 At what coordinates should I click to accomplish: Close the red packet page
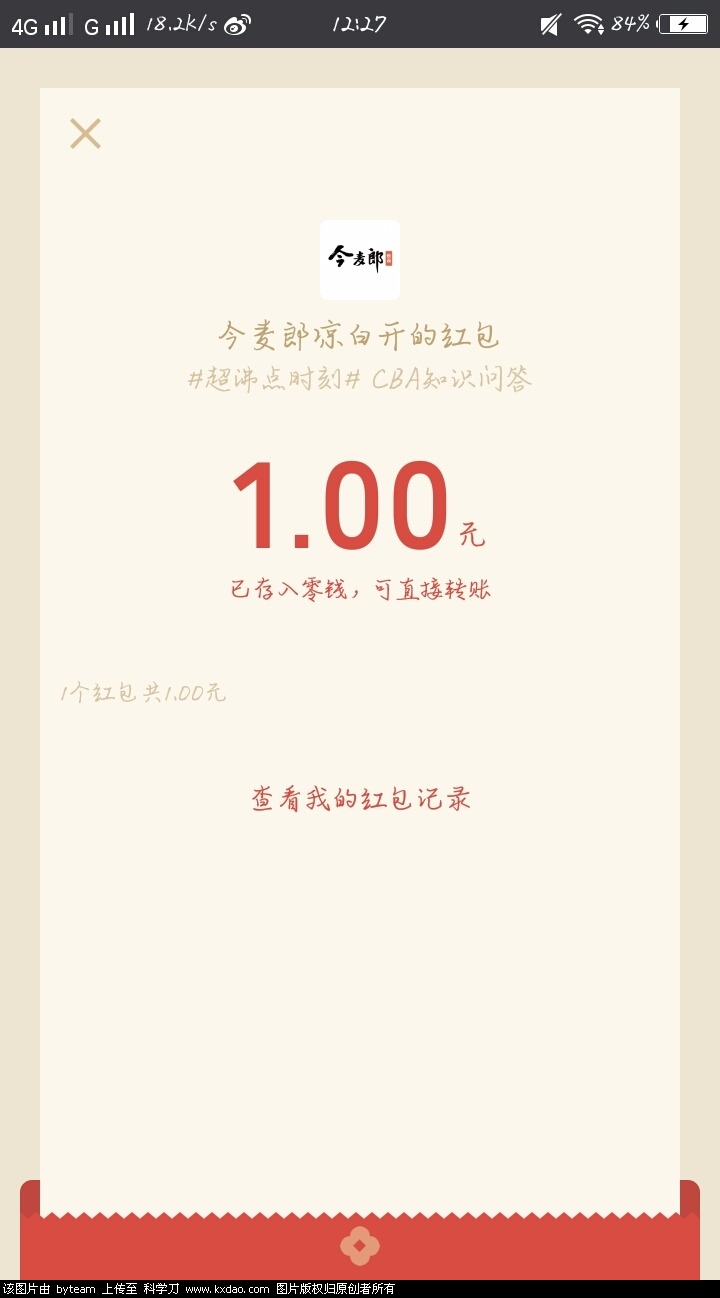85,133
